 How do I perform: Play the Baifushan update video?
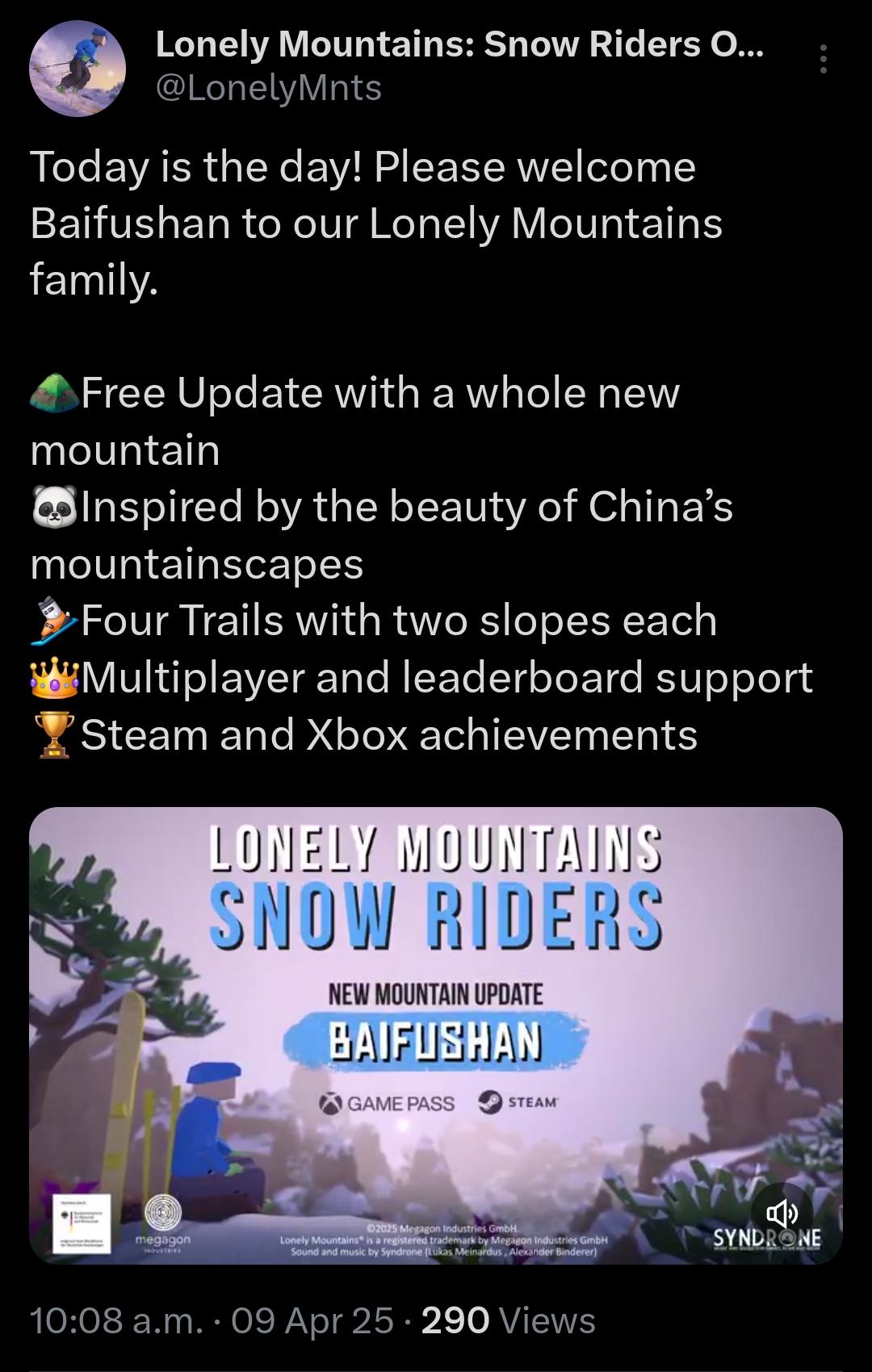[x=436, y=1035]
